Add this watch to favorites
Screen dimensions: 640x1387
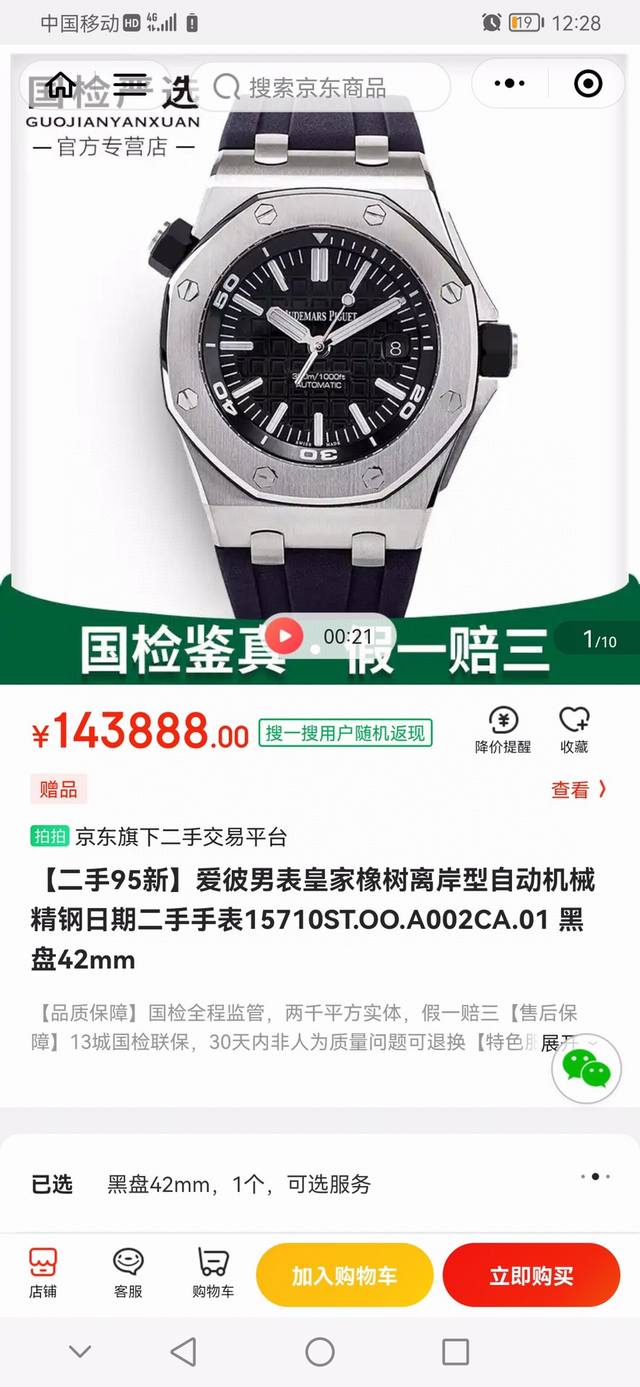574,730
